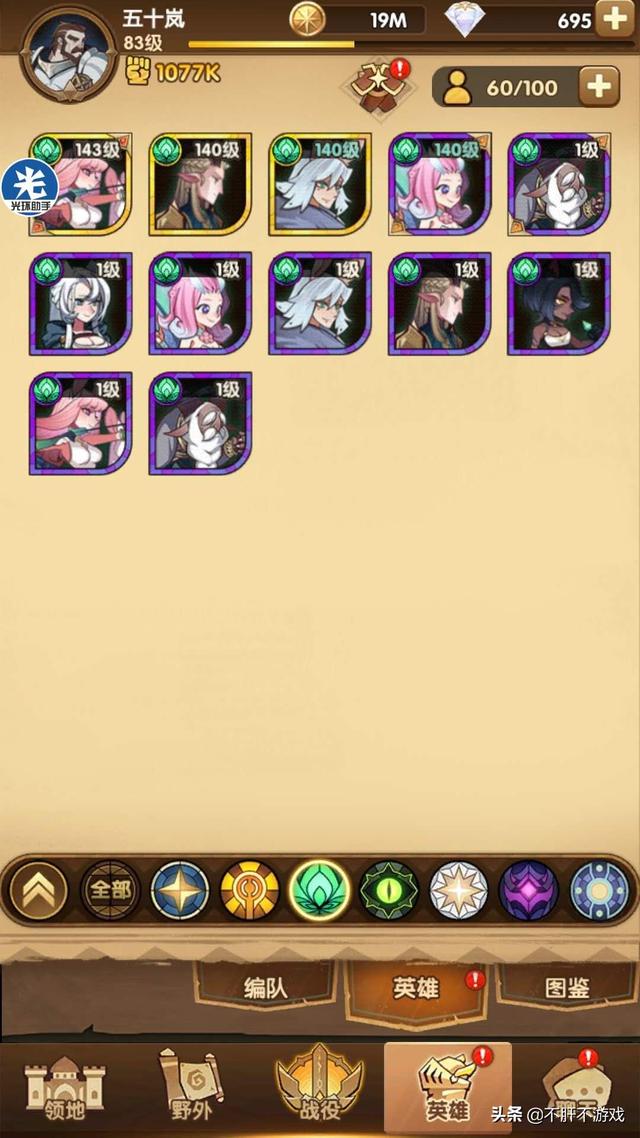Tap the plus button to buy diamonds
640x1138 pixels.
[x=613, y=19]
